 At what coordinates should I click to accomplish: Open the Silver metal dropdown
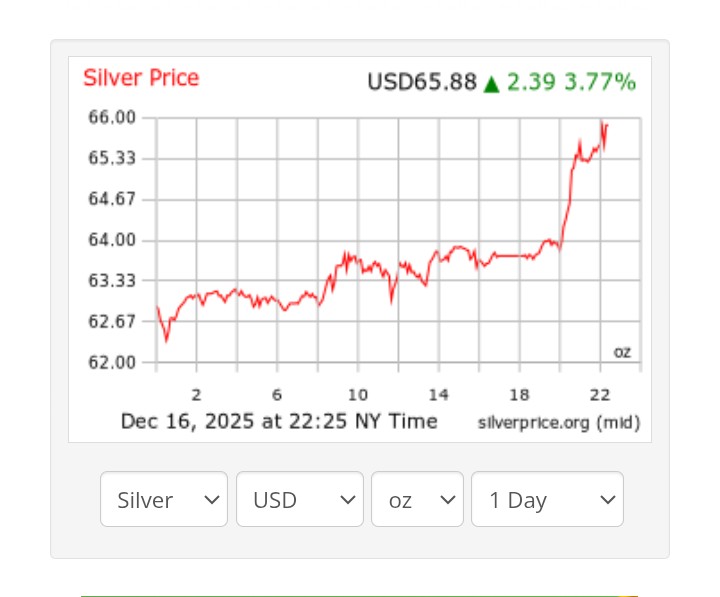pyautogui.click(x=164, y=499)
